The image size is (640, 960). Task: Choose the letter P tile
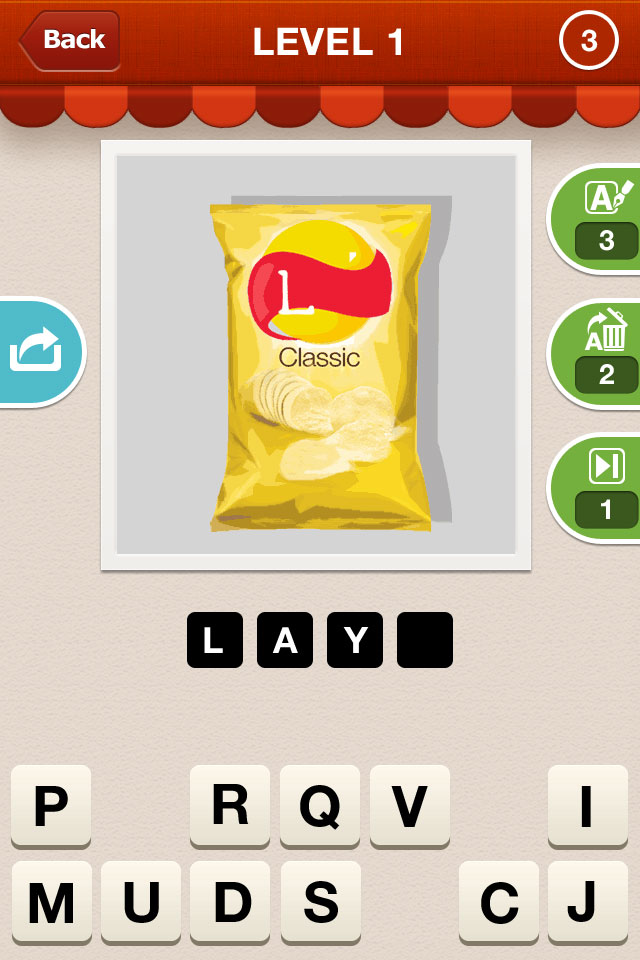pyautogui.click(x=51, y=807)
